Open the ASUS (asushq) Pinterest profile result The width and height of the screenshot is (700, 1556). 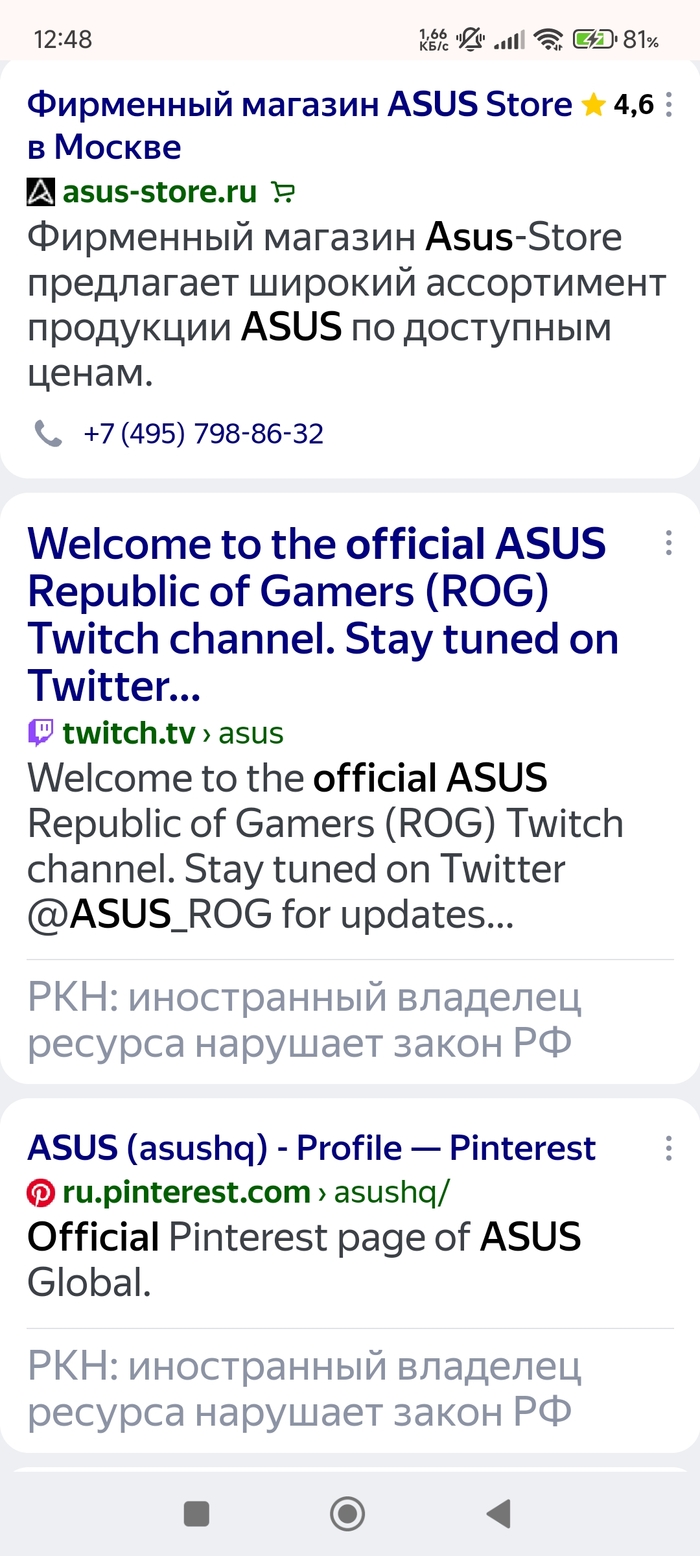[x=311, y=1148]
